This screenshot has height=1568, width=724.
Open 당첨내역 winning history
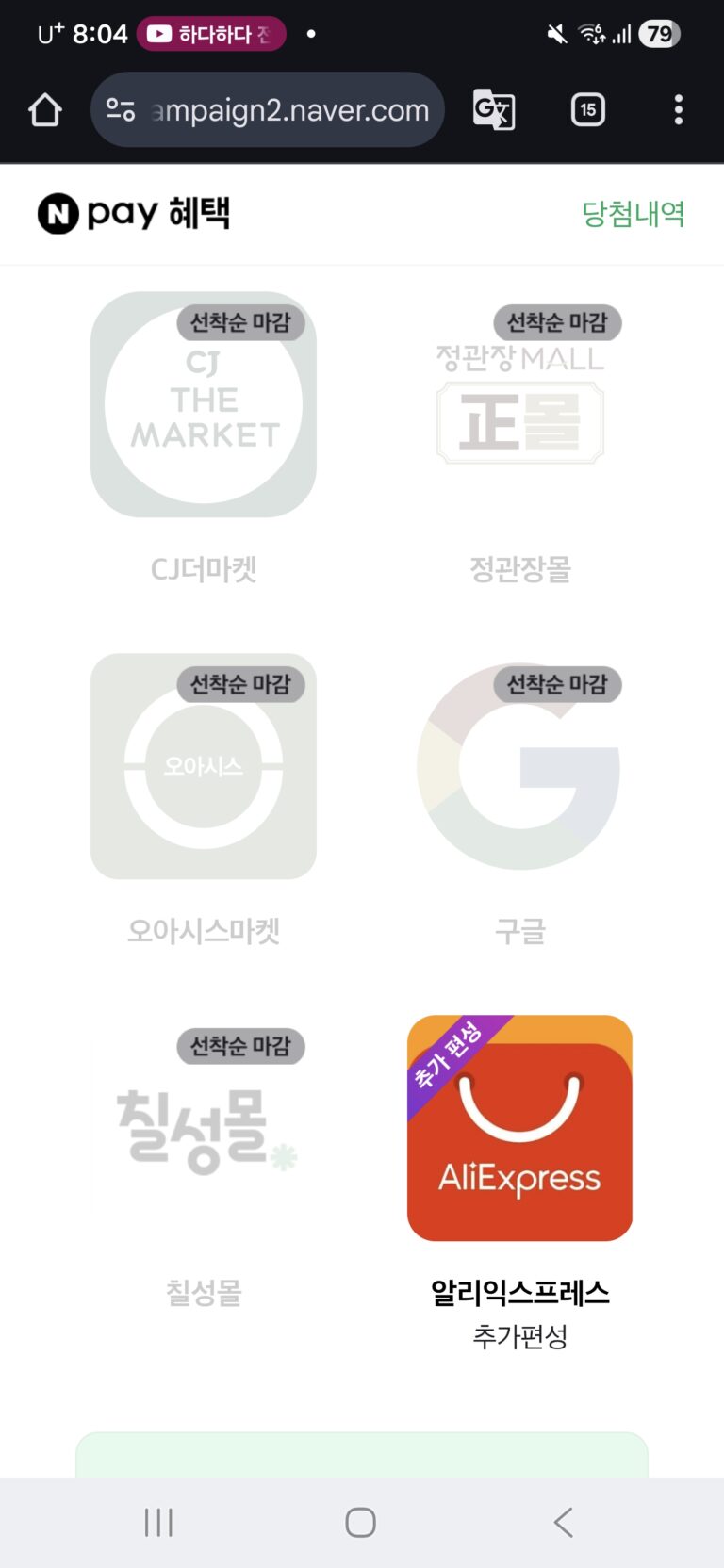click(x=633, y=214)
